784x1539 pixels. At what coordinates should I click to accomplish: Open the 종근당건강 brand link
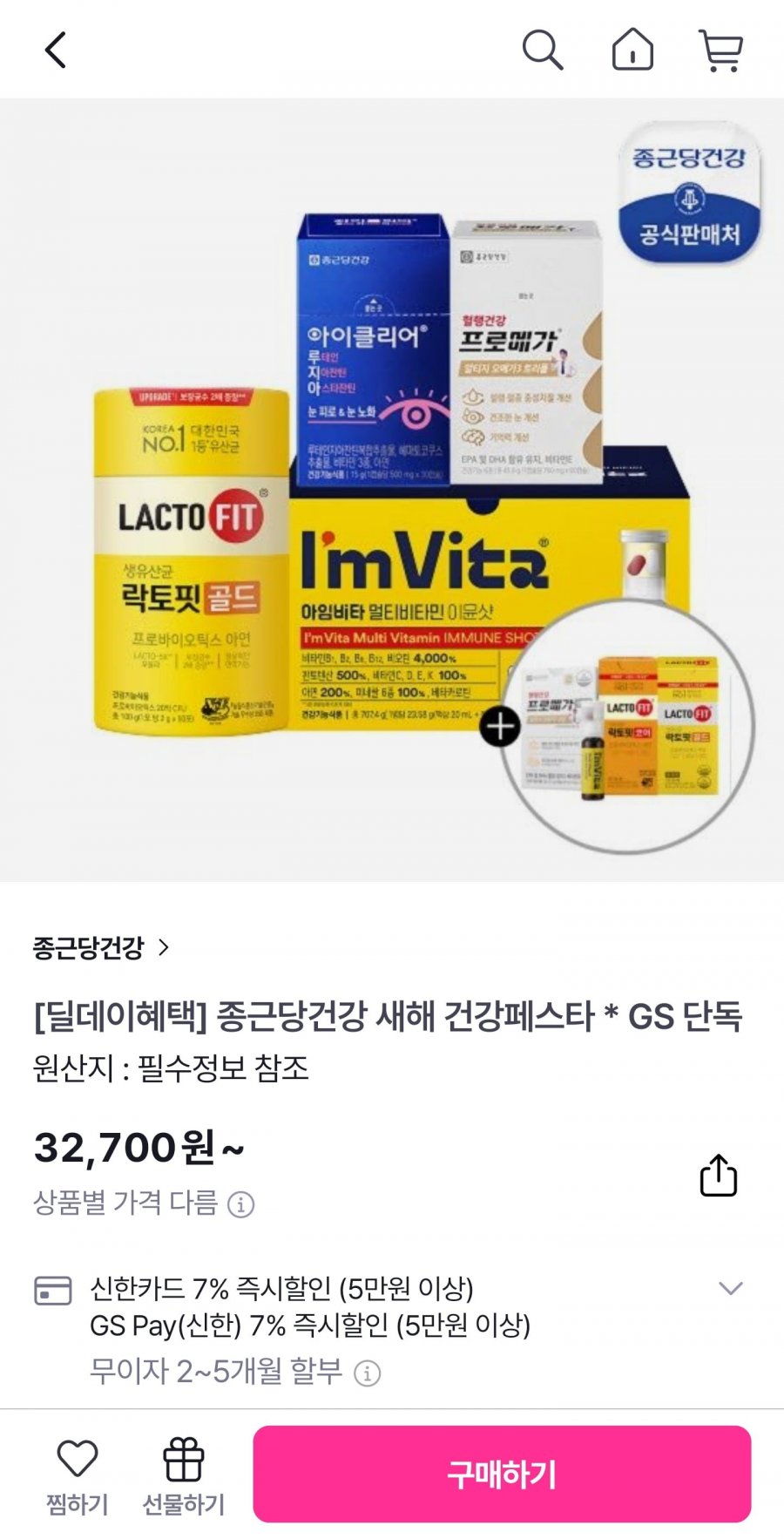click(101, 947)
